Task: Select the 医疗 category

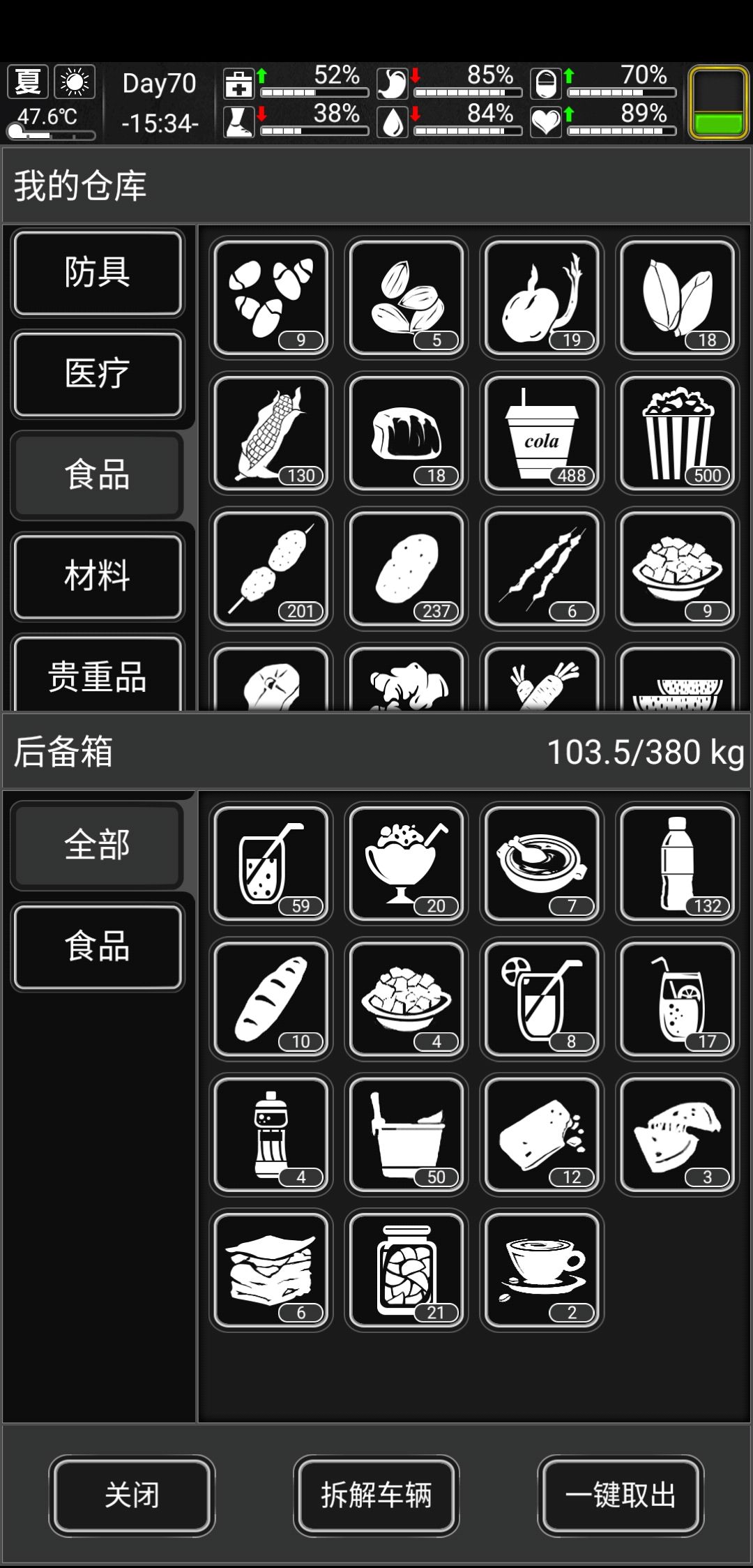Action: (x=98, y=374)
